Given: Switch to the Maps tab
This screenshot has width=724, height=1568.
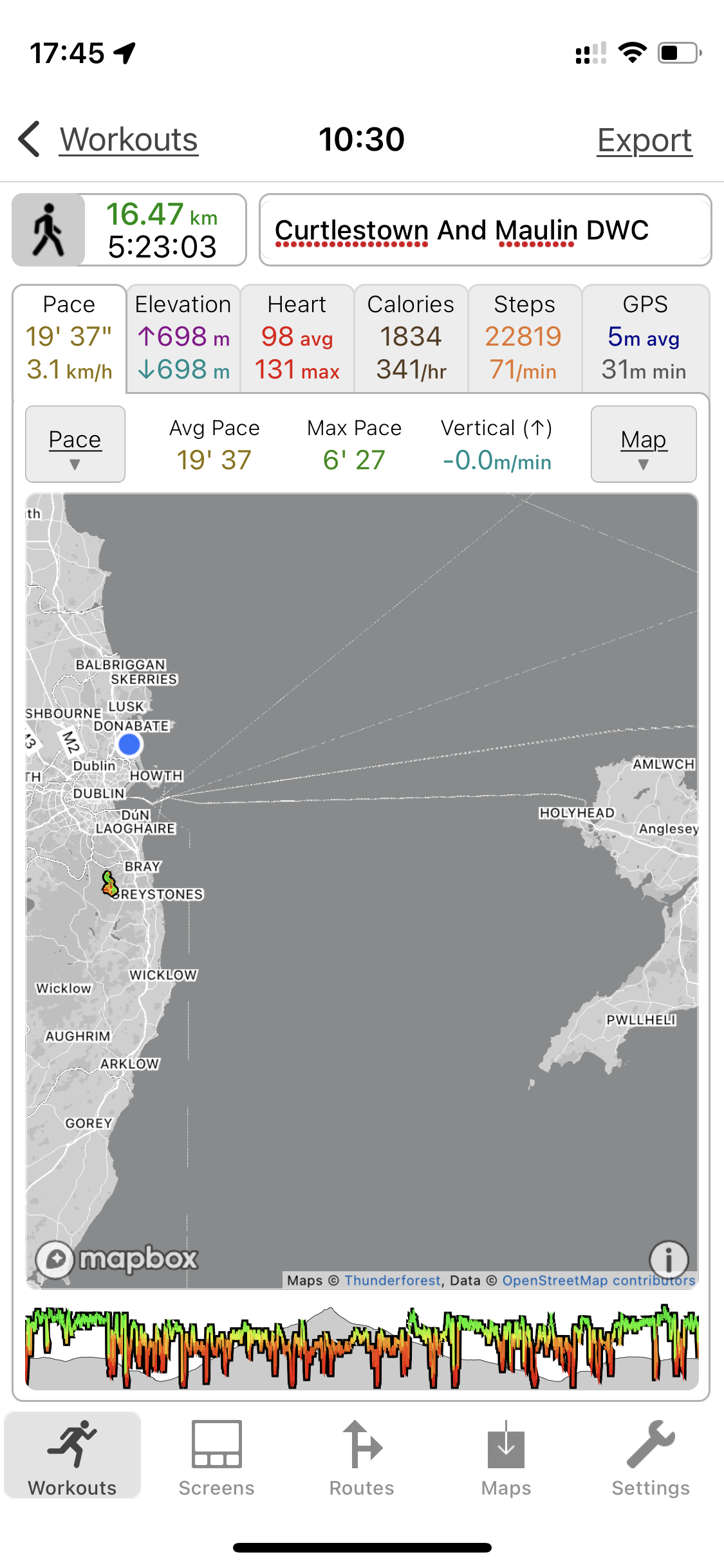Looking at the screenshot, I should [x=506, y=1458].
